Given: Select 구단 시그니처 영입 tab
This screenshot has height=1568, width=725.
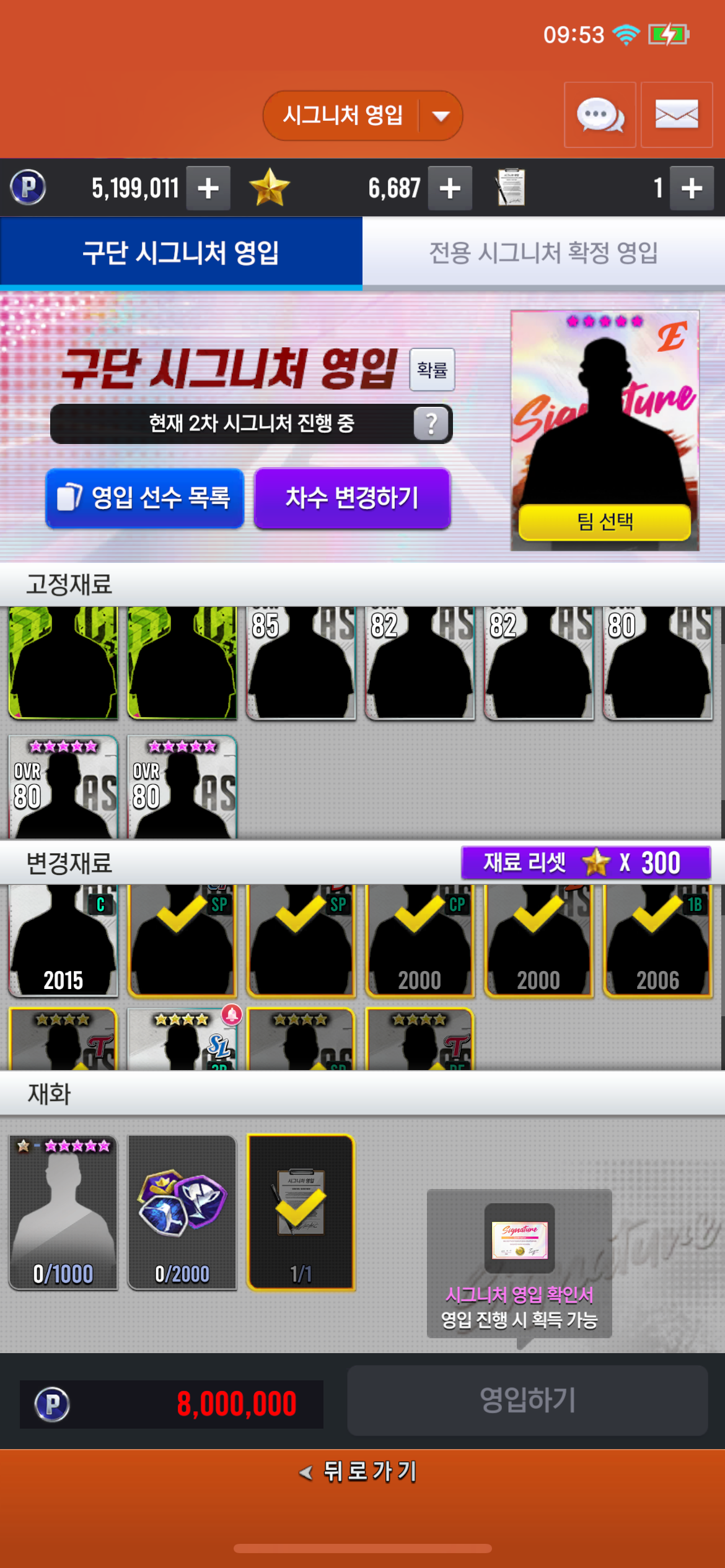Looking at the screenshot, I should (181, 253).
